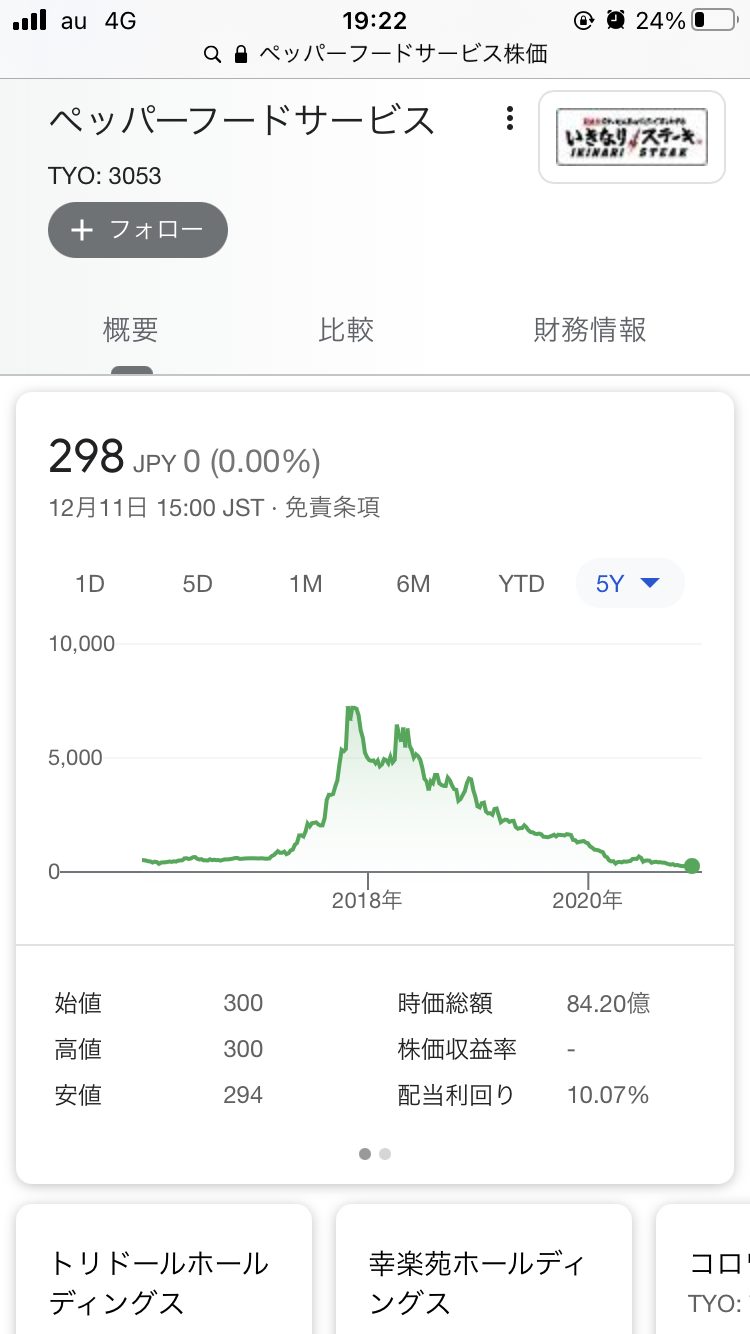The image size is (750, 1334).
Task: Switch to the 概要 tab
Action: tap(131, 330)
